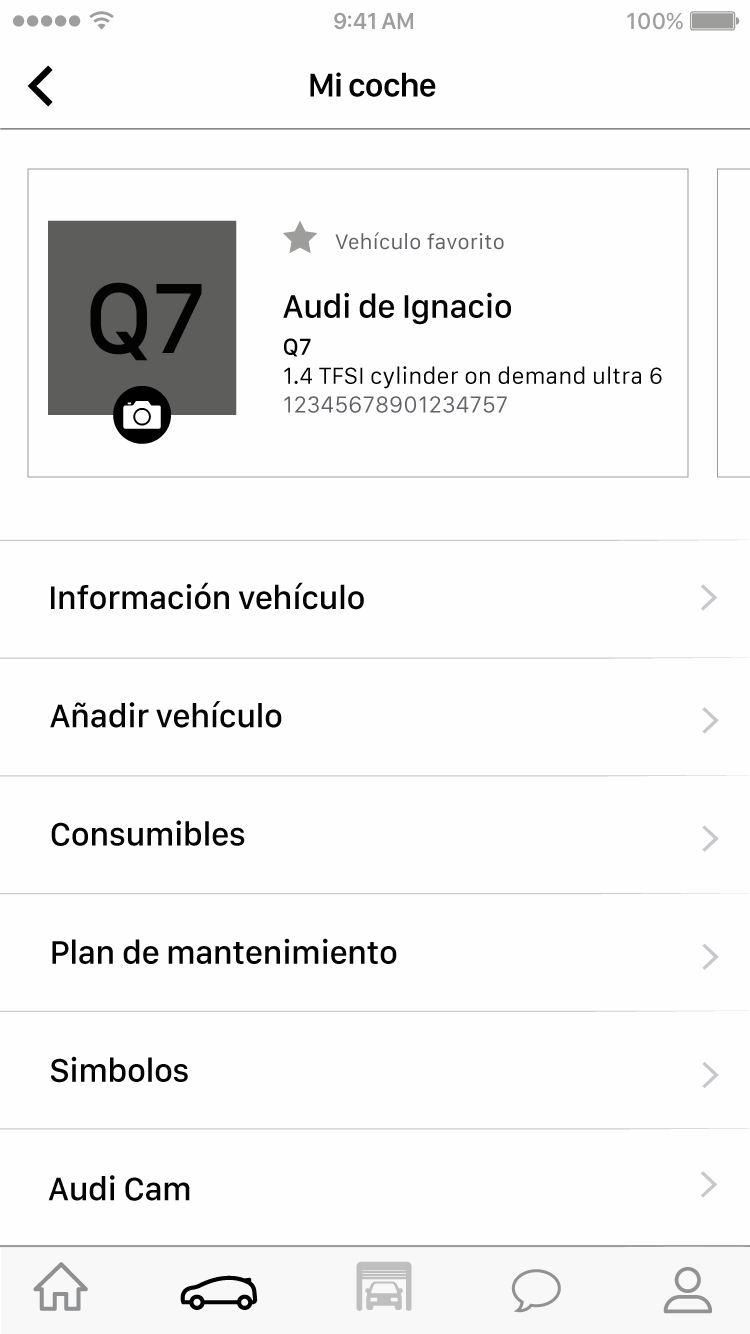The height and width of the screenshot is (1334, 750).
Task: Select Añadir vehículo
Action: pyautogui.click(x=375, y=717)
